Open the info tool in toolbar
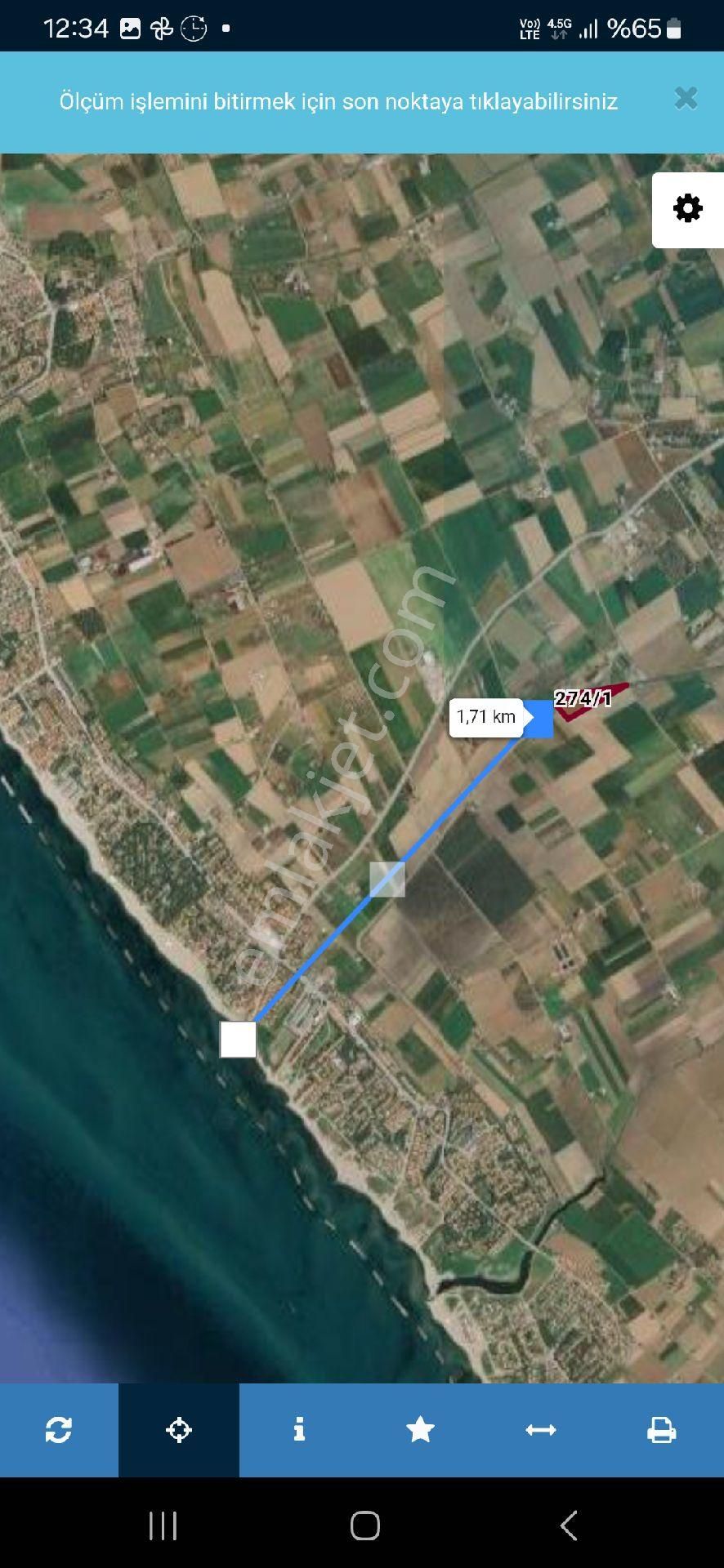The image size is (724, 1568). [x=299, y=1430]
